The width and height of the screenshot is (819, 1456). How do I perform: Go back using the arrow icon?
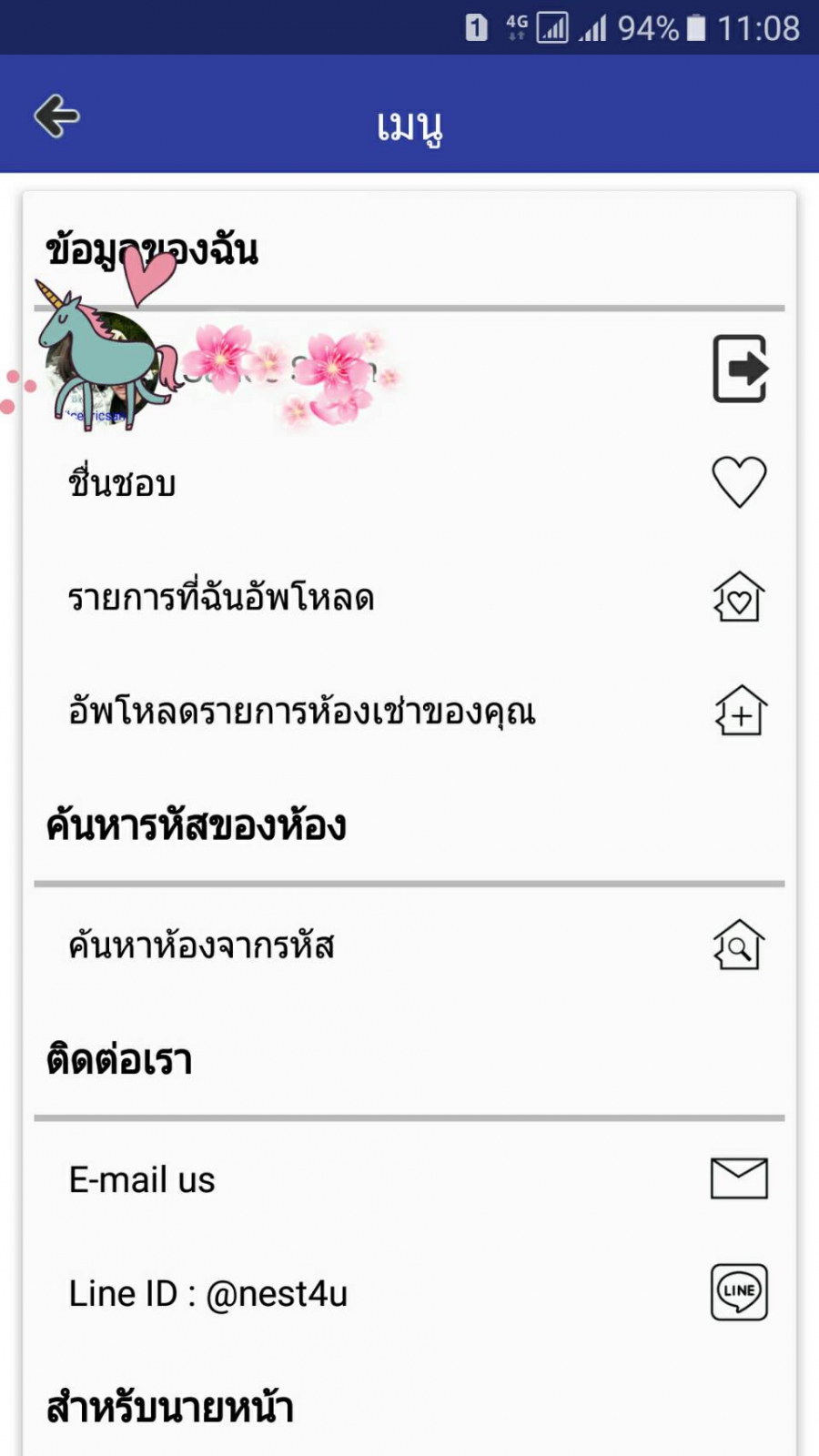(56, 116)
